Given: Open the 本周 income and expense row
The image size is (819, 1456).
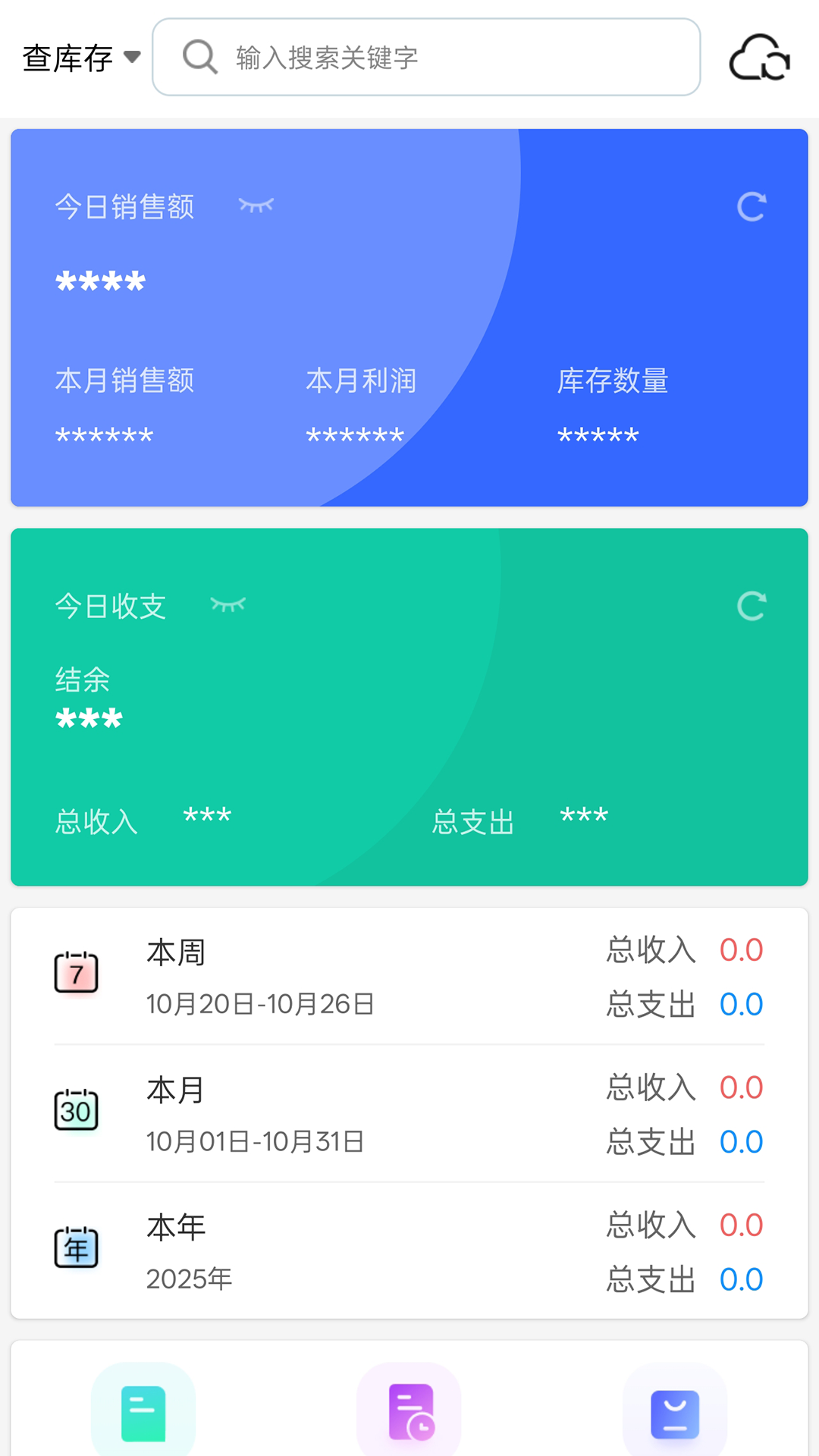Looking at the screenshot, I should (409, 977).
